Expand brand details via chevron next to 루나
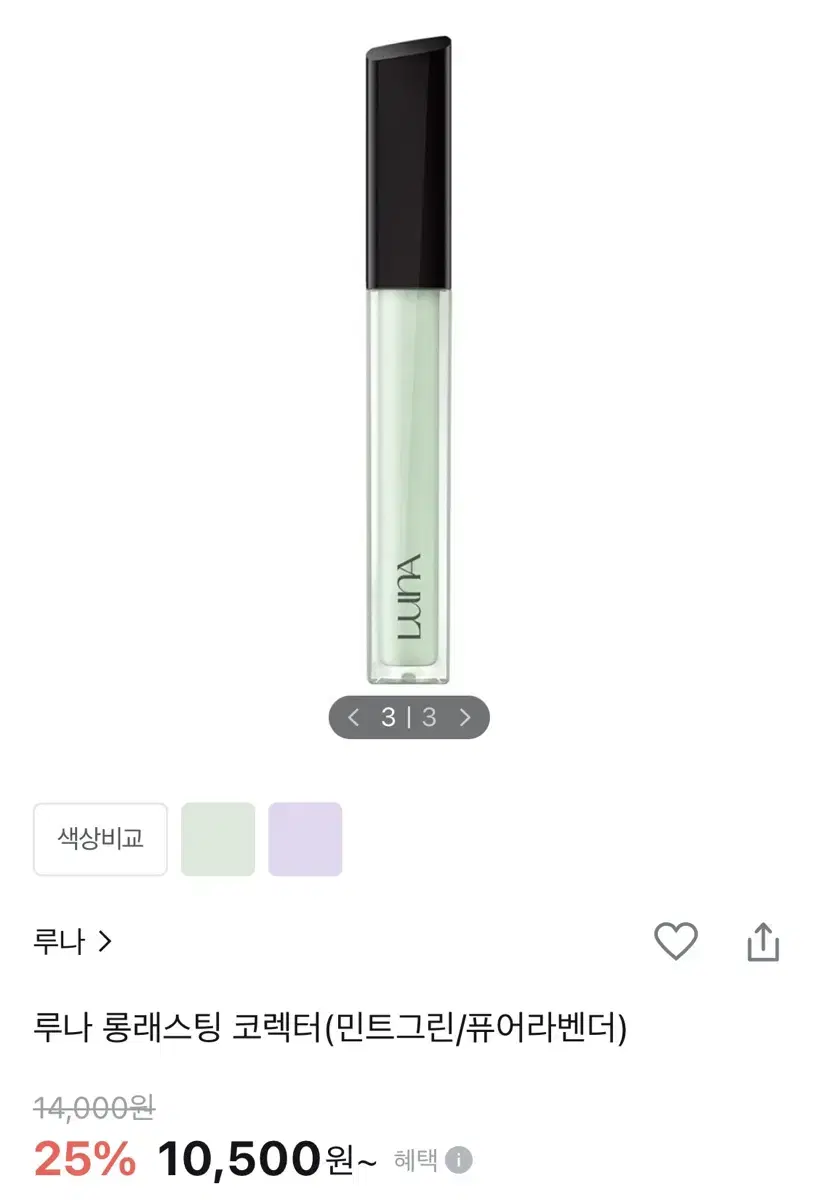818x1200 pixels. pos(104,941)
